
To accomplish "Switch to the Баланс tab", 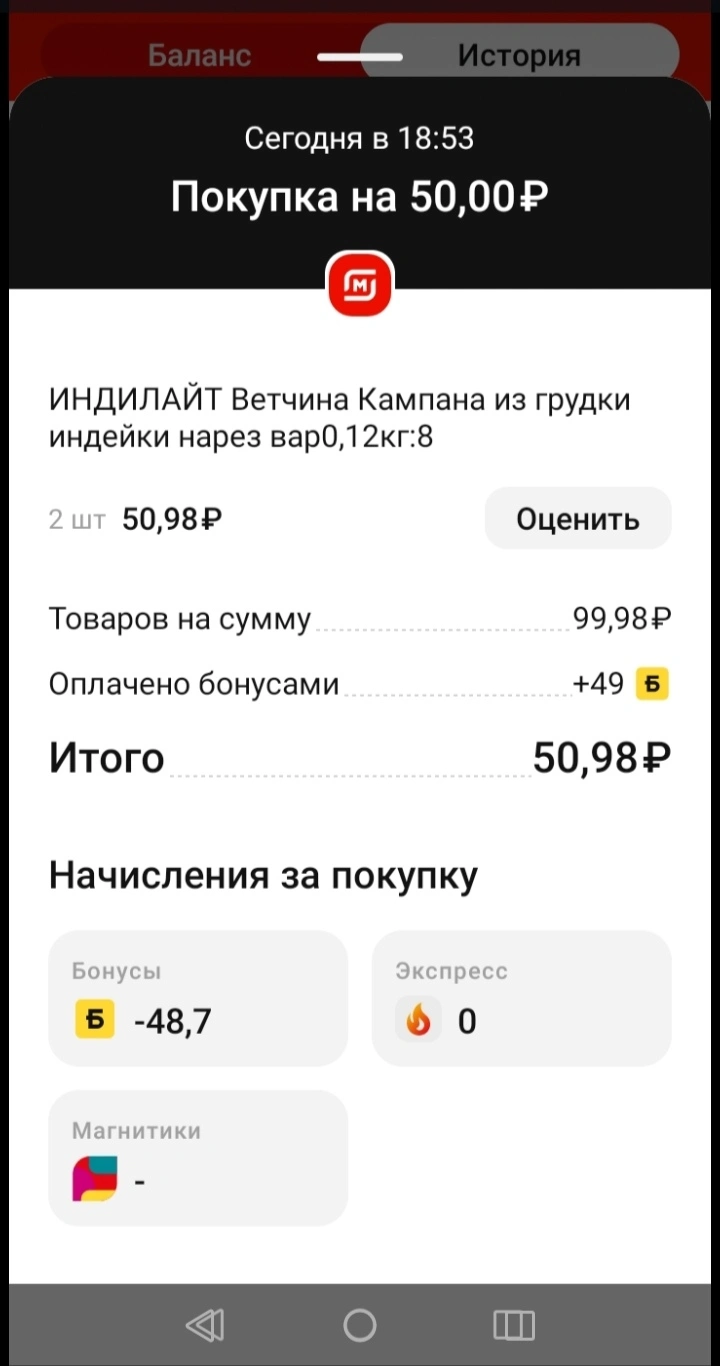I will coord(199,55).
